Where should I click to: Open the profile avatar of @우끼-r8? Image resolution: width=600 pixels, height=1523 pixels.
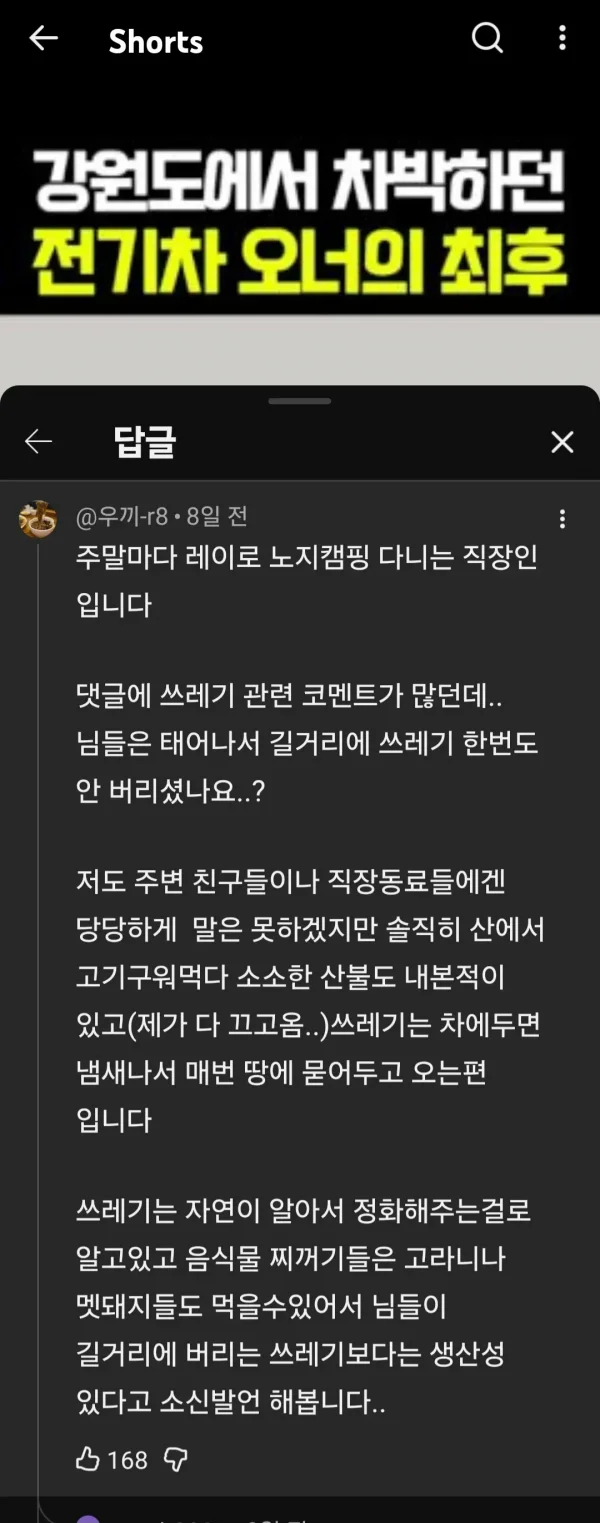tap(39, 520)
